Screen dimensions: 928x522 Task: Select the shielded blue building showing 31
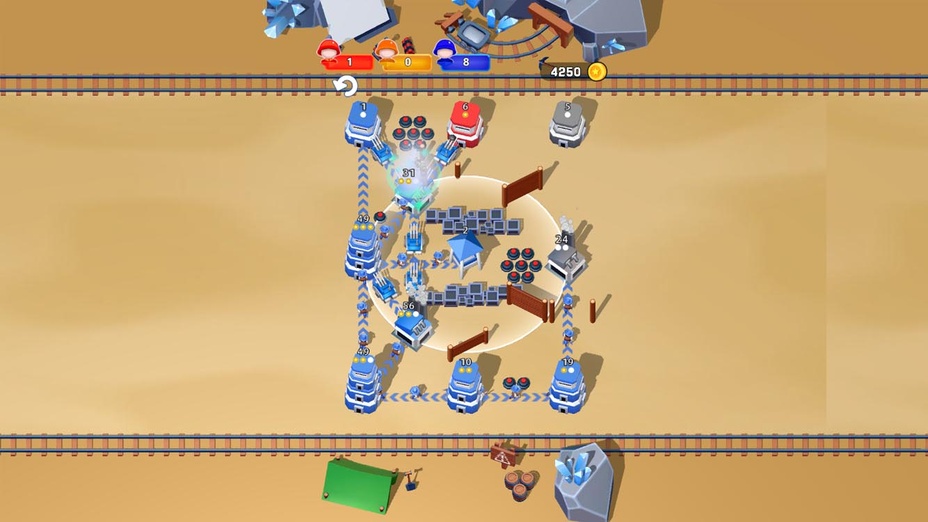(x=408, y=188)
